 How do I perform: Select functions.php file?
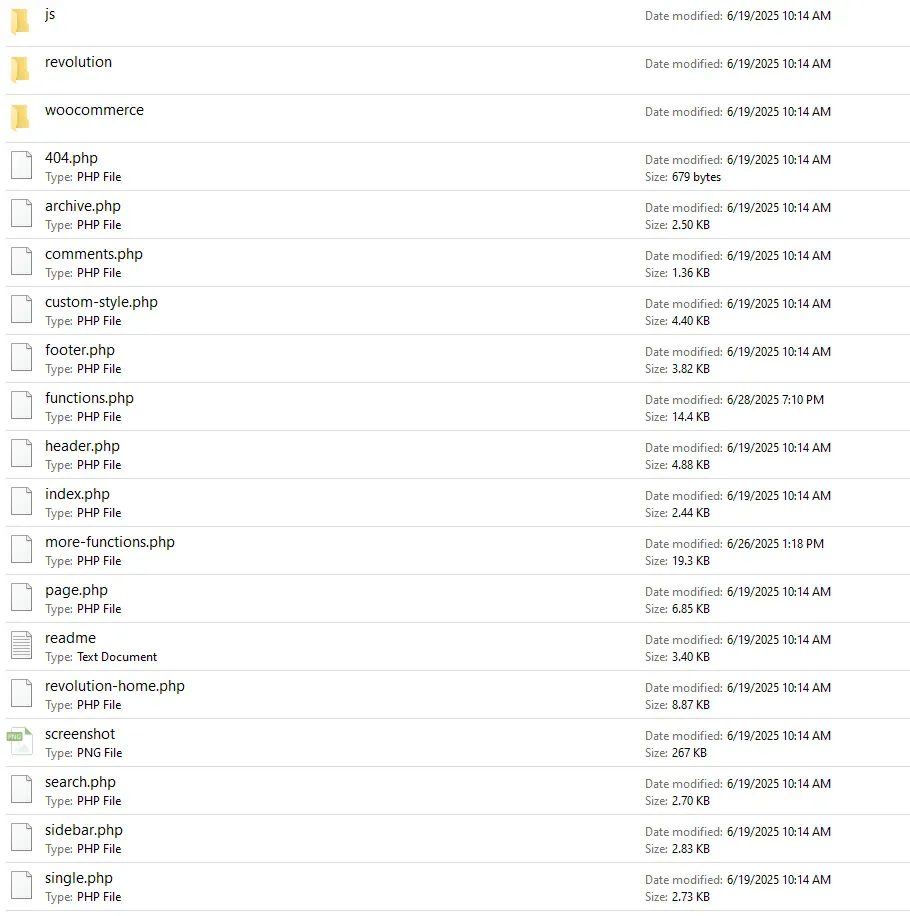pos(89,398)
